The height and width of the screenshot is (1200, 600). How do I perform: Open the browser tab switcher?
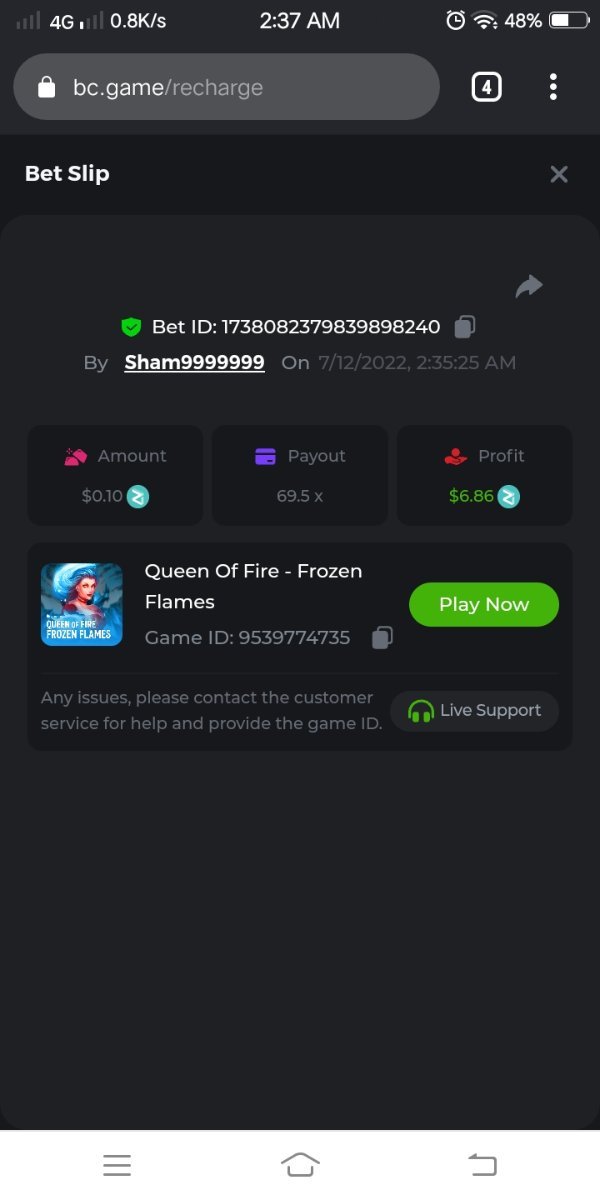click(486, 87)
